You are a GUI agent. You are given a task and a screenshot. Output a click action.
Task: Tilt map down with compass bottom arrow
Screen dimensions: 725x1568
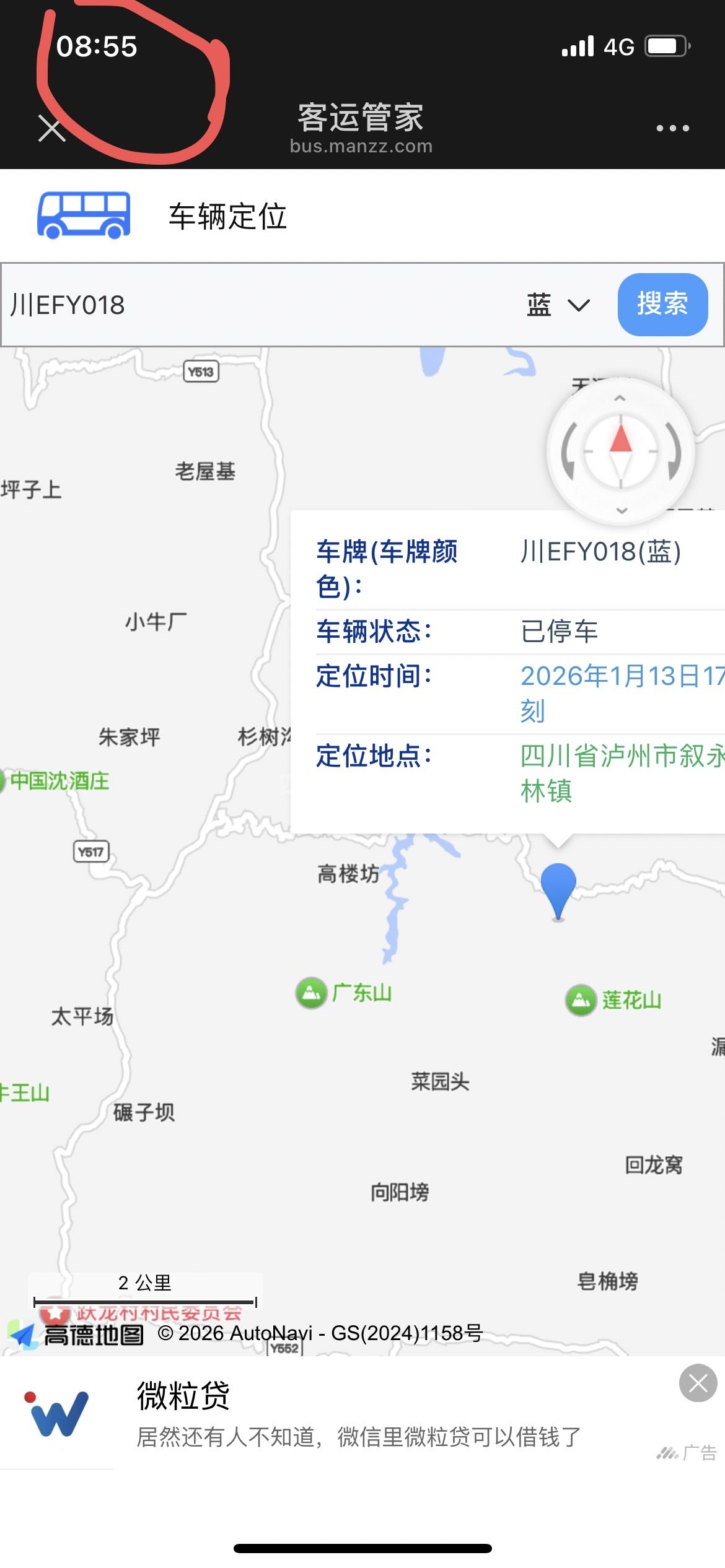[x=622, y=510]
